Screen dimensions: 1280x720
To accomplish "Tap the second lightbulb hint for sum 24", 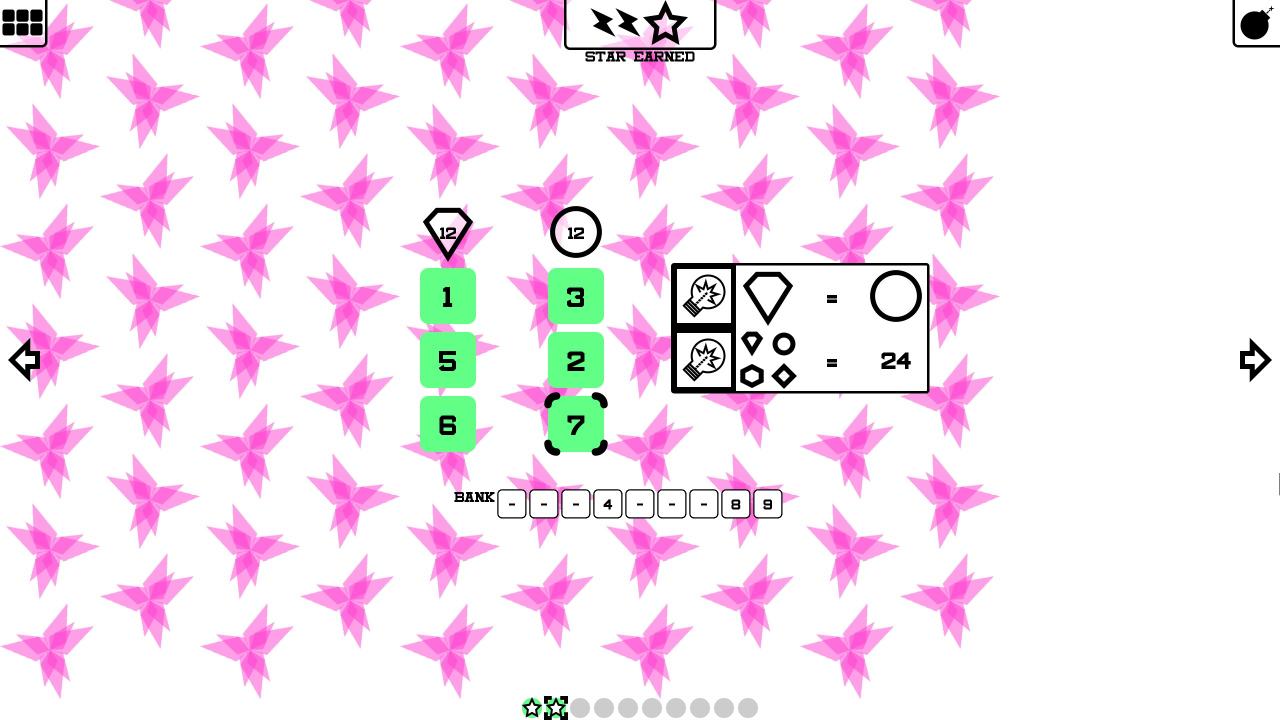I will pos(705,360).
